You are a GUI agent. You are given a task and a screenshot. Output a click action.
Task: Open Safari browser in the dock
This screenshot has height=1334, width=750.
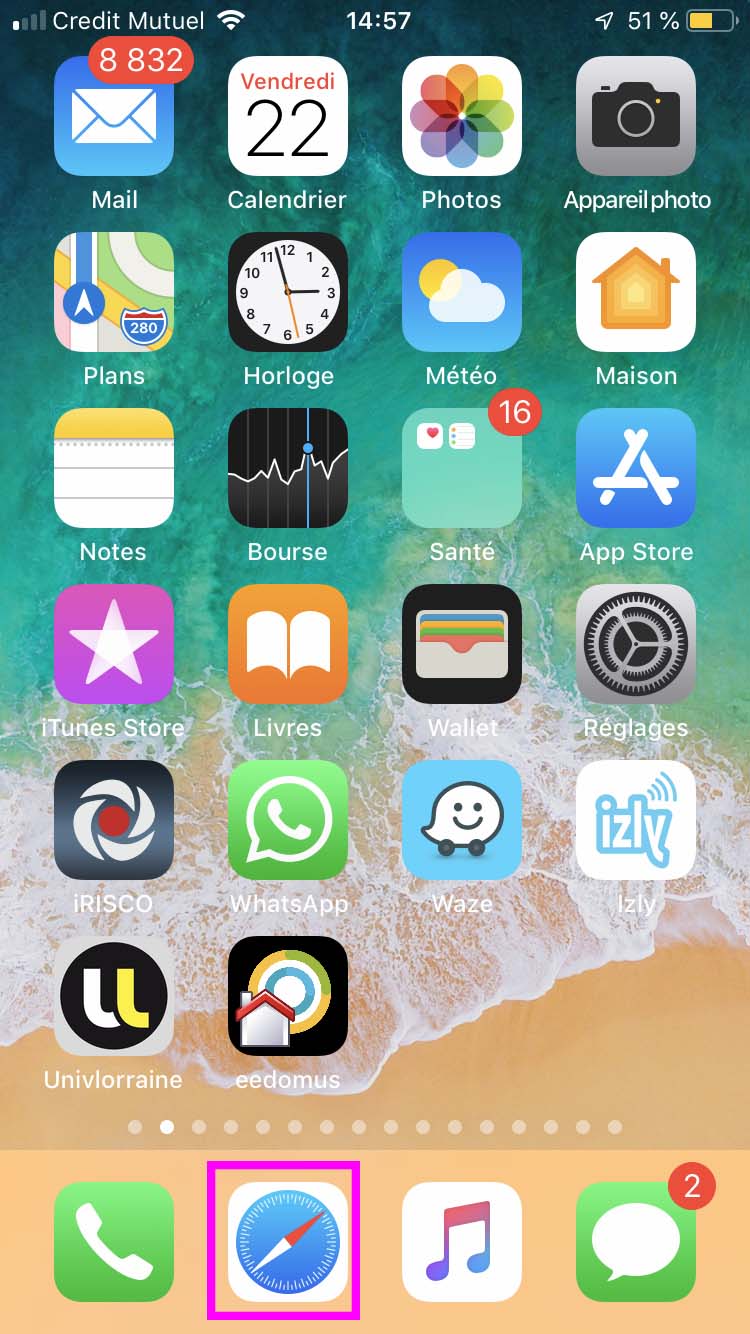click(288, 1242)
